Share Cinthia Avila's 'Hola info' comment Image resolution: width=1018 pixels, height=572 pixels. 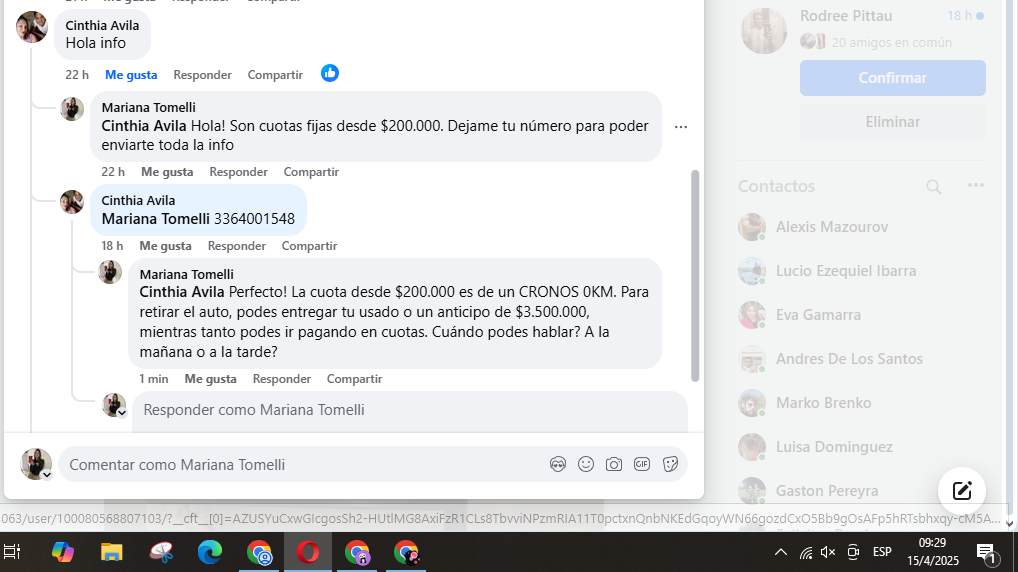click(275, 75)
